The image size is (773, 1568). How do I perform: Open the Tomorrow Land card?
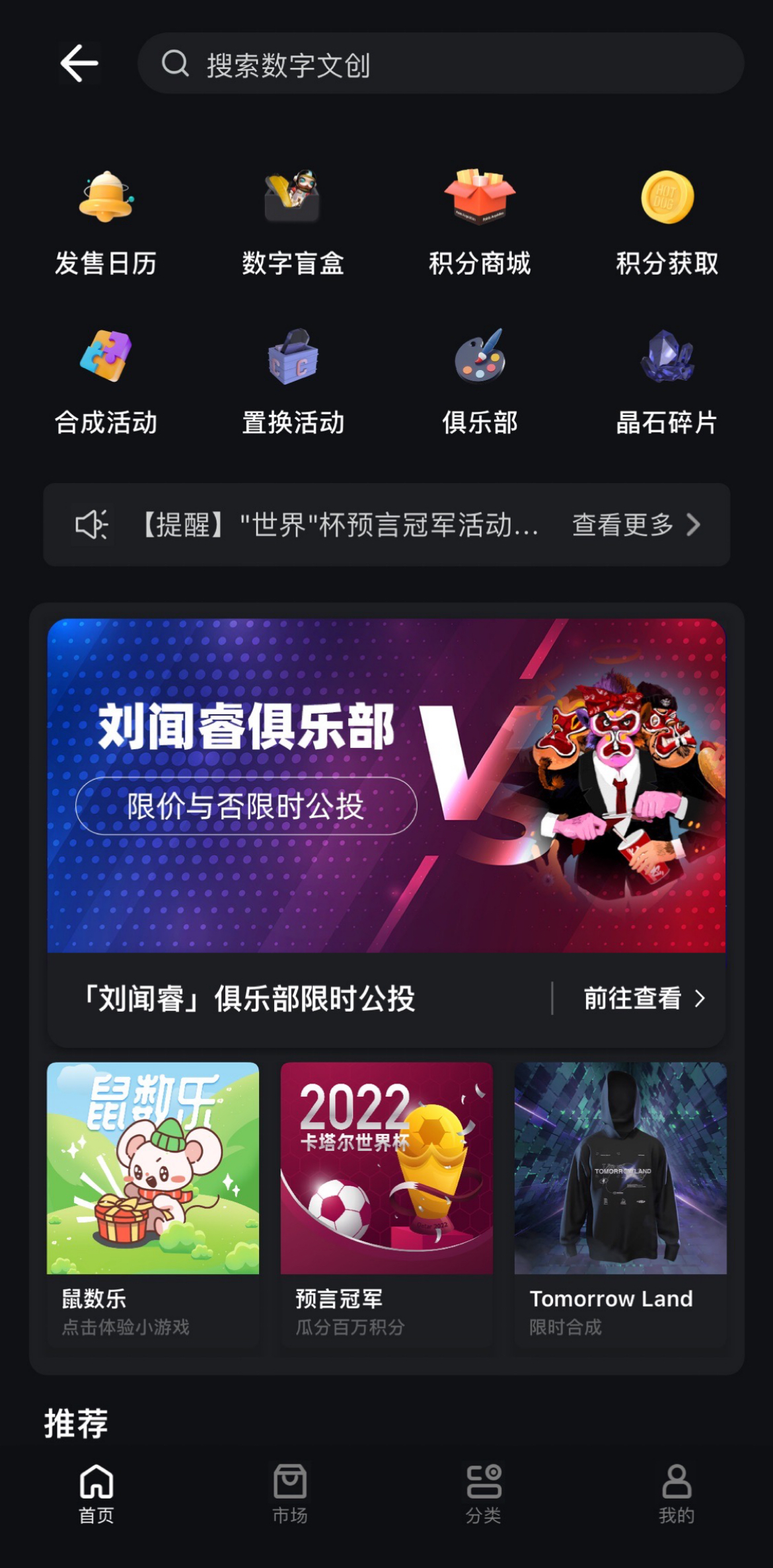click(620, 1204)
